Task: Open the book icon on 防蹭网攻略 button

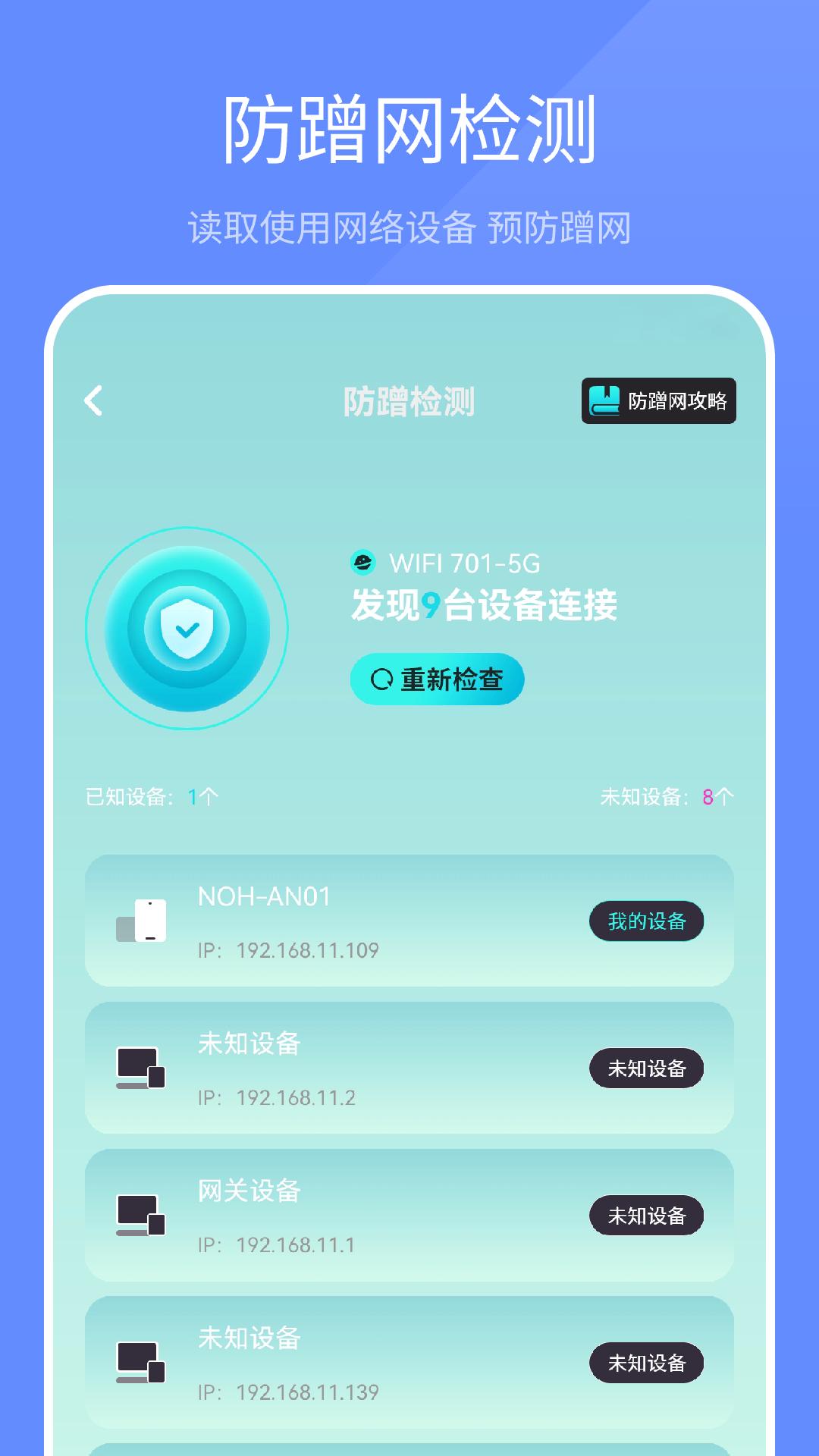Action: [x=603, y=402]
